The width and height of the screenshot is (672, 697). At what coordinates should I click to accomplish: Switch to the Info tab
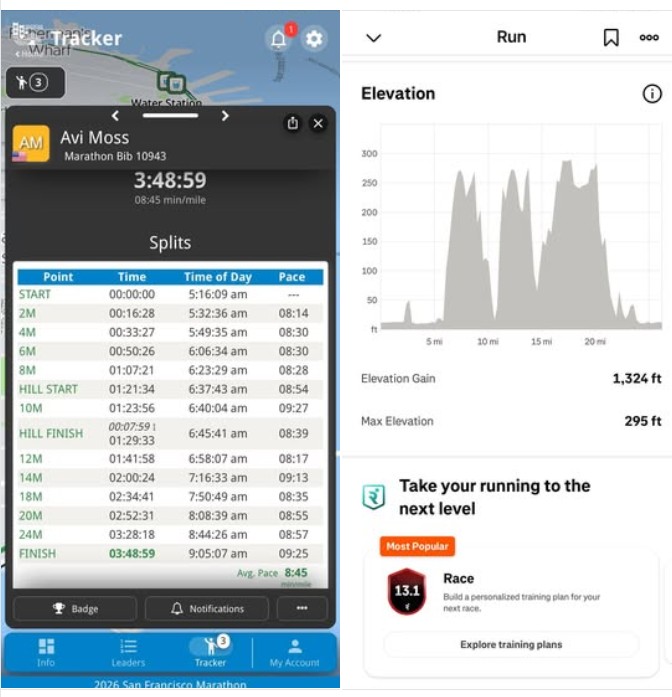(46, 653)
